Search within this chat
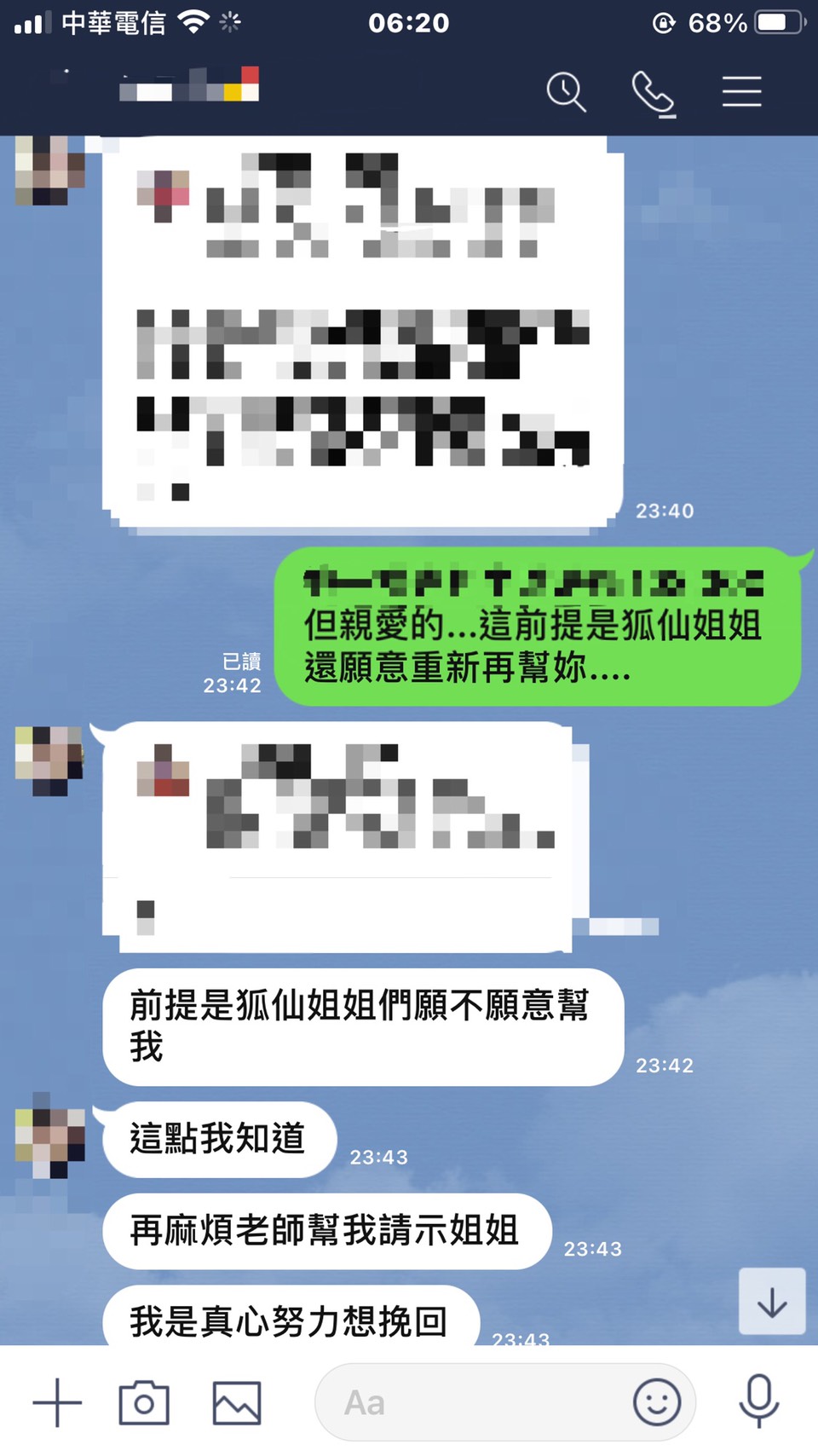This screenshot has height=1456, width=818. pos(566,91)
